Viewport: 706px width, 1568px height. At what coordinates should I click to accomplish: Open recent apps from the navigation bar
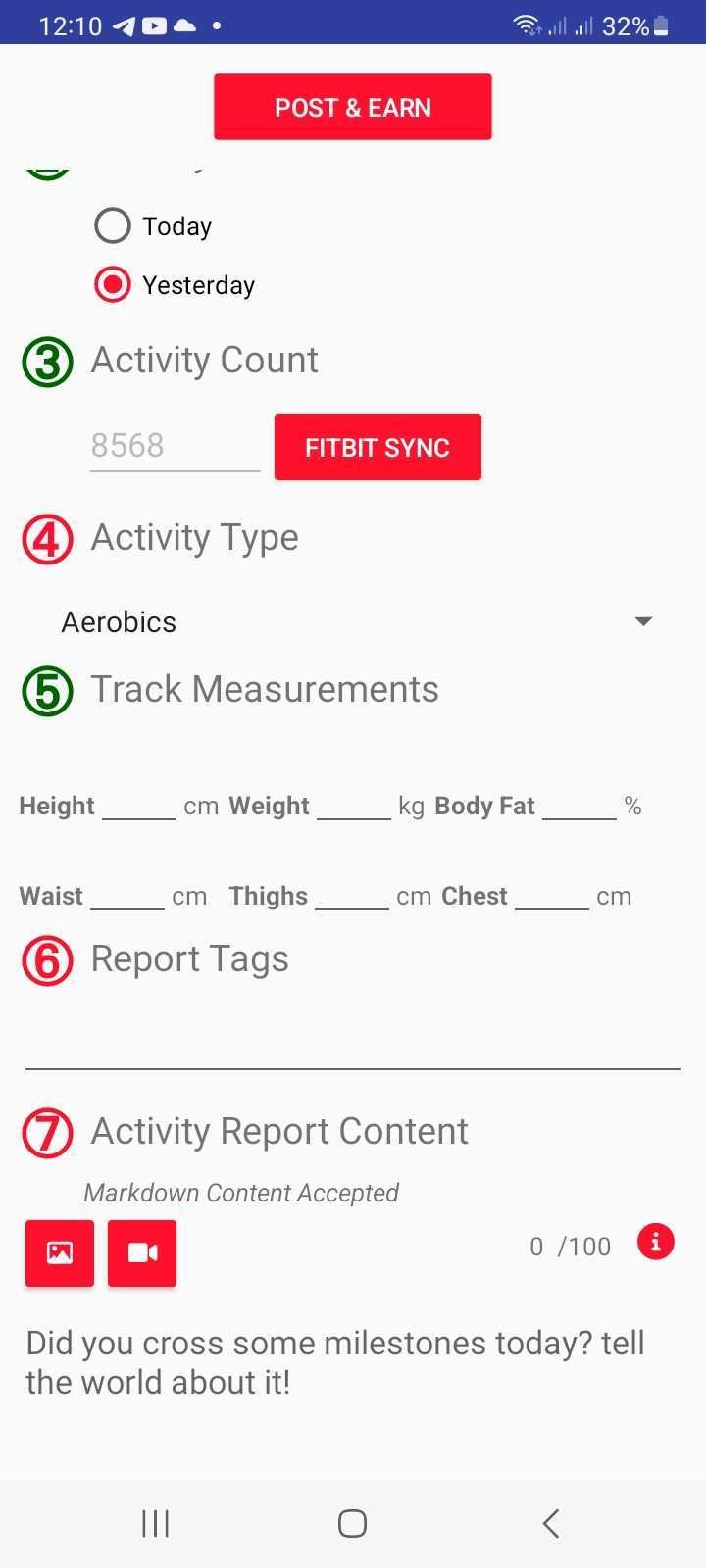(x=156, y=1523)
